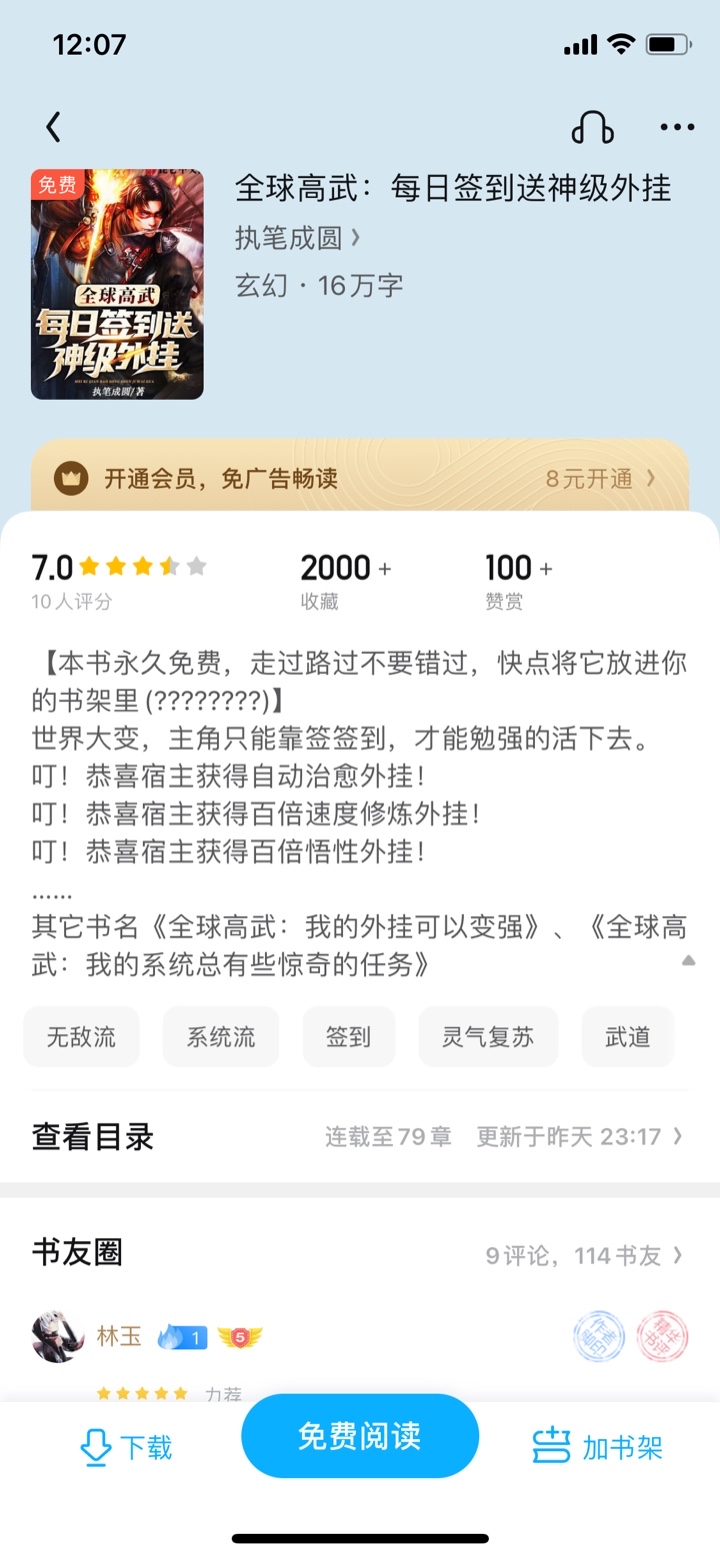
Task: Open author 执笔成圆's page
Action: (x=298, y=238)
